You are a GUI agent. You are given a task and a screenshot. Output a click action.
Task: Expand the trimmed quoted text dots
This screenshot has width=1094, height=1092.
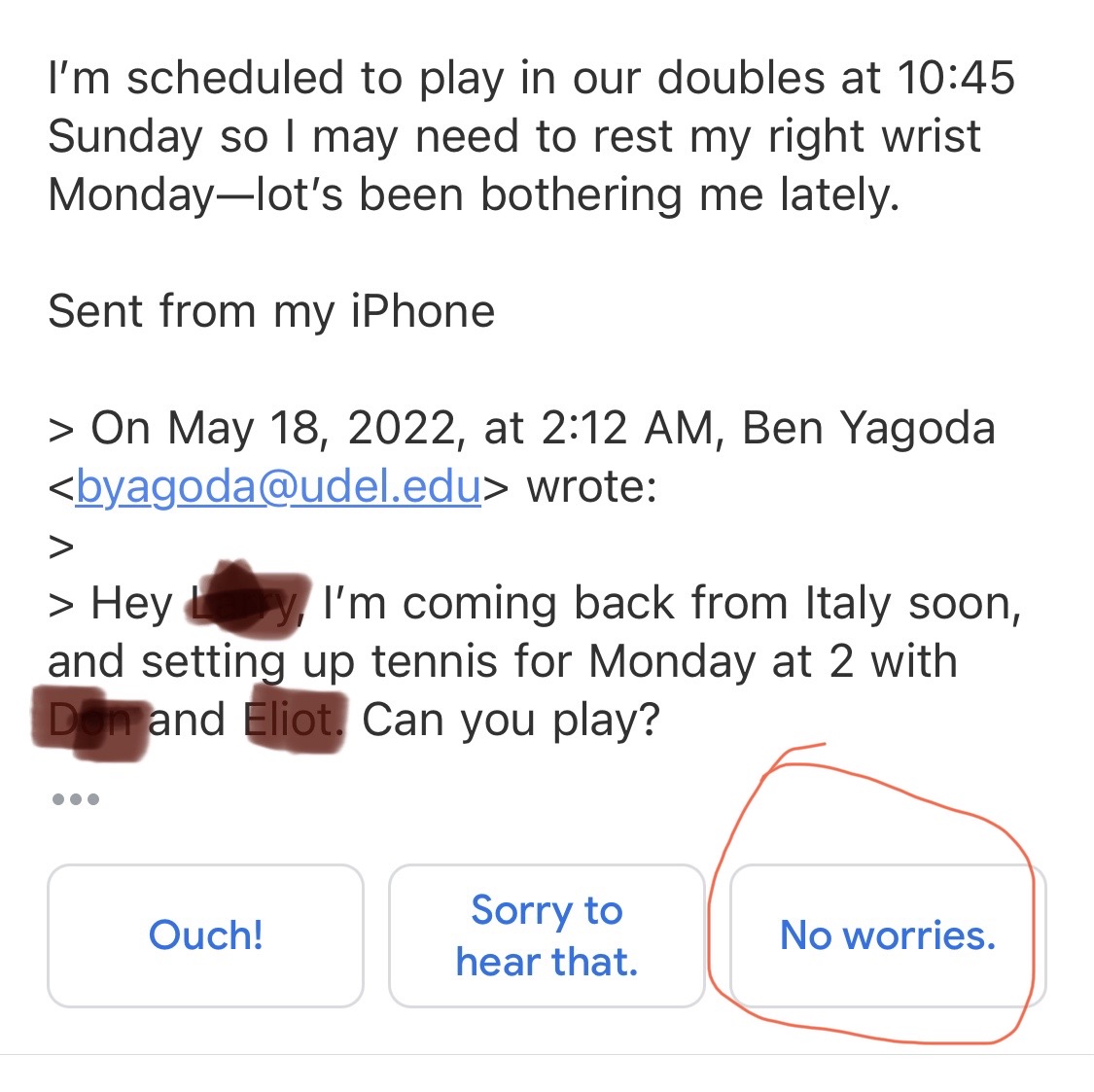75,799
